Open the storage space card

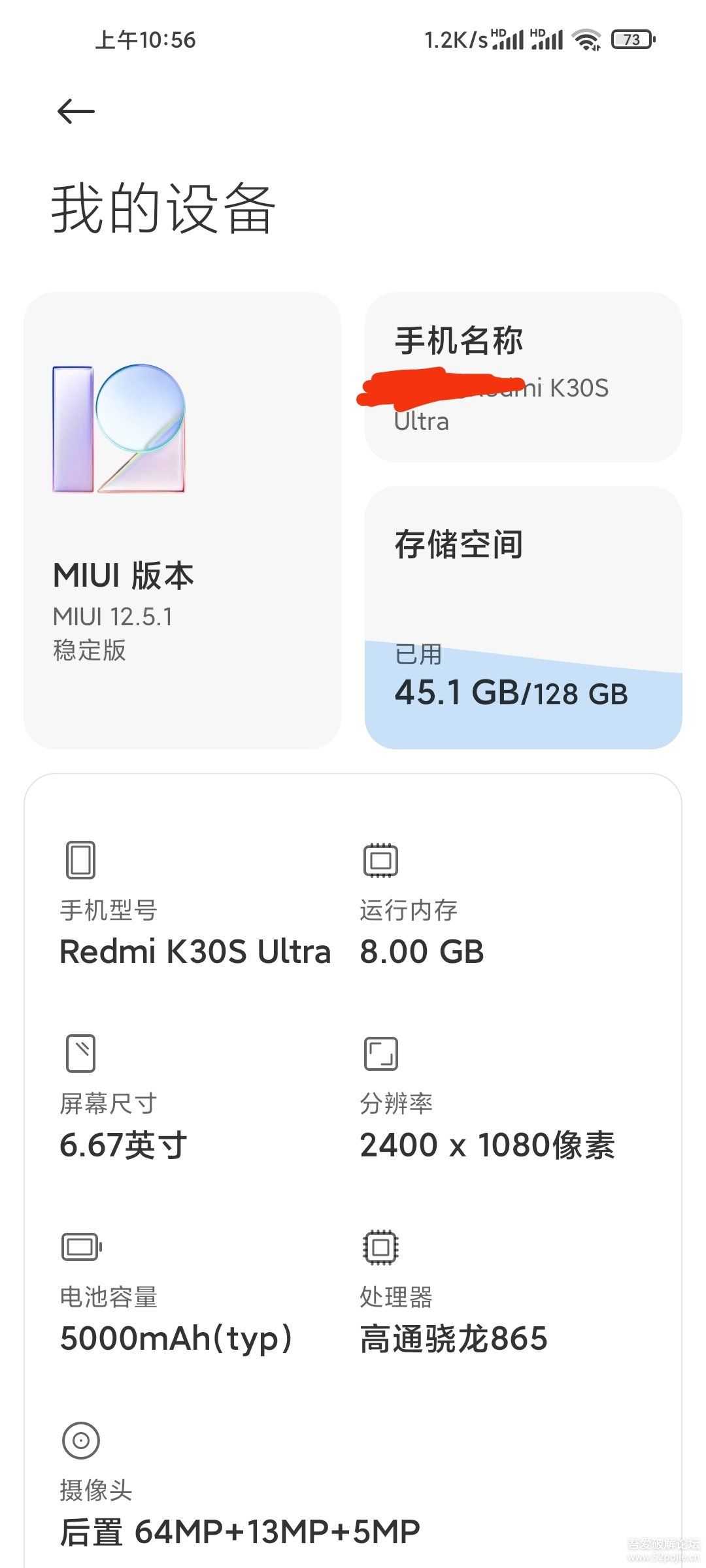click(x=523, y=617)
